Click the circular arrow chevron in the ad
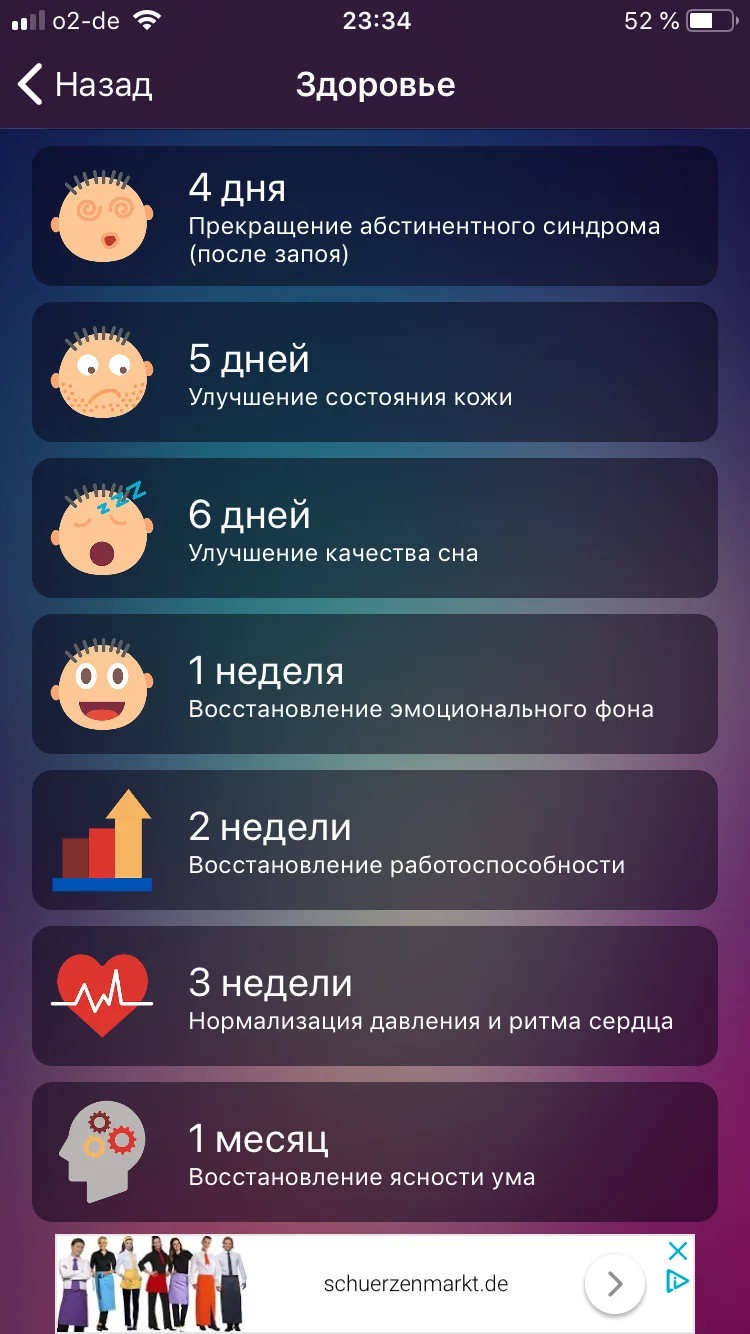 click(614, 1283)
